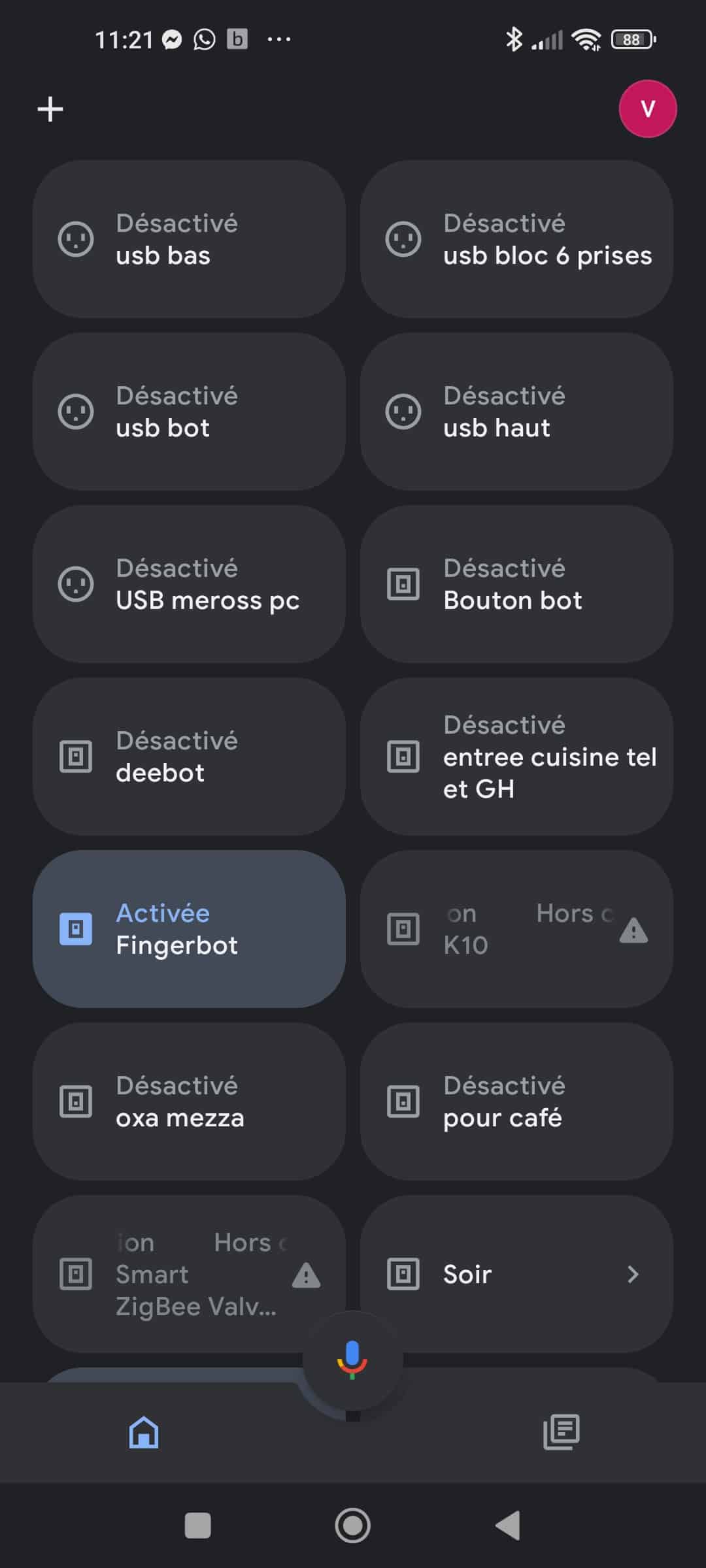706x1568 pixels.
Task: Switch on the usb haut outlet
Action: pos(516,412)
